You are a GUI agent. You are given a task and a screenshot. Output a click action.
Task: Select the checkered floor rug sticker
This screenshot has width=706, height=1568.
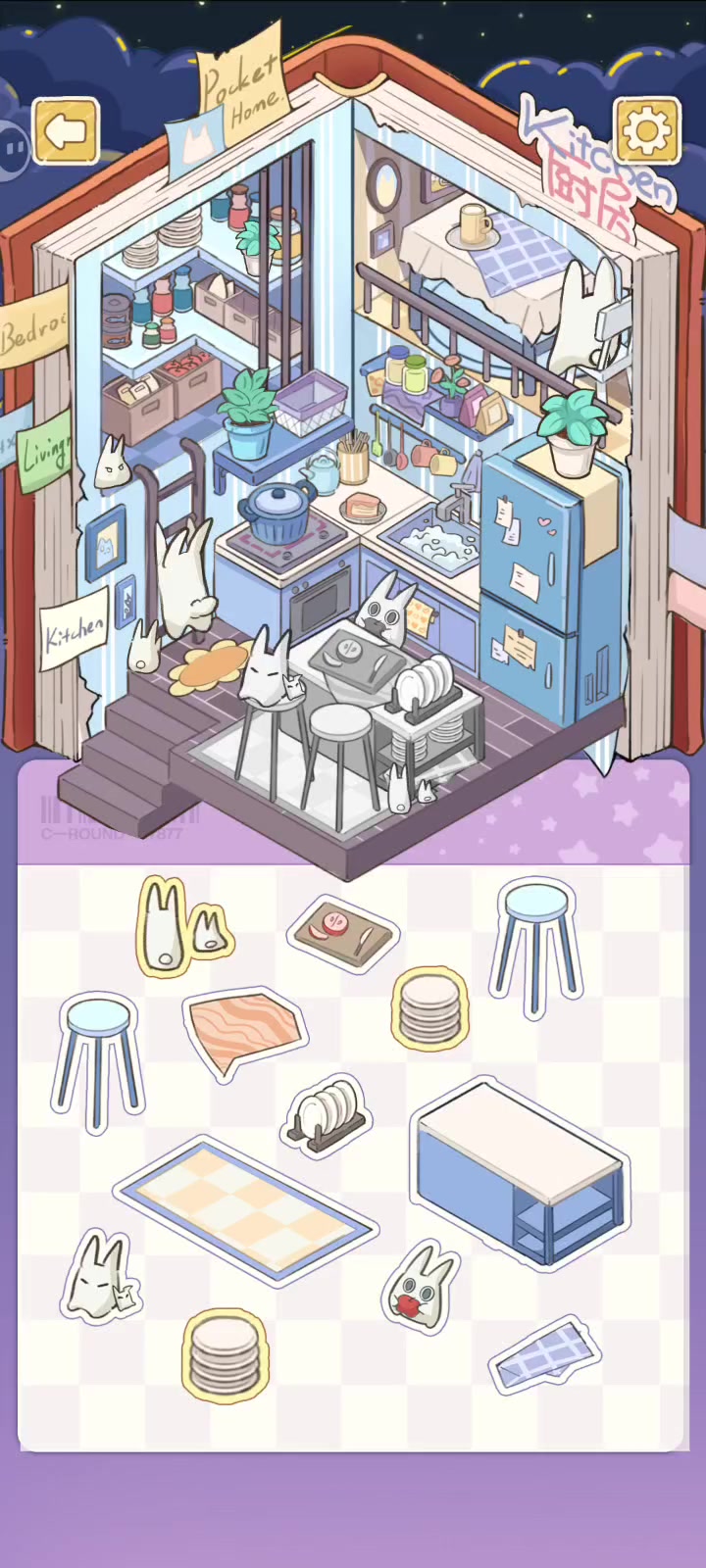click(x=245, y=1210)
